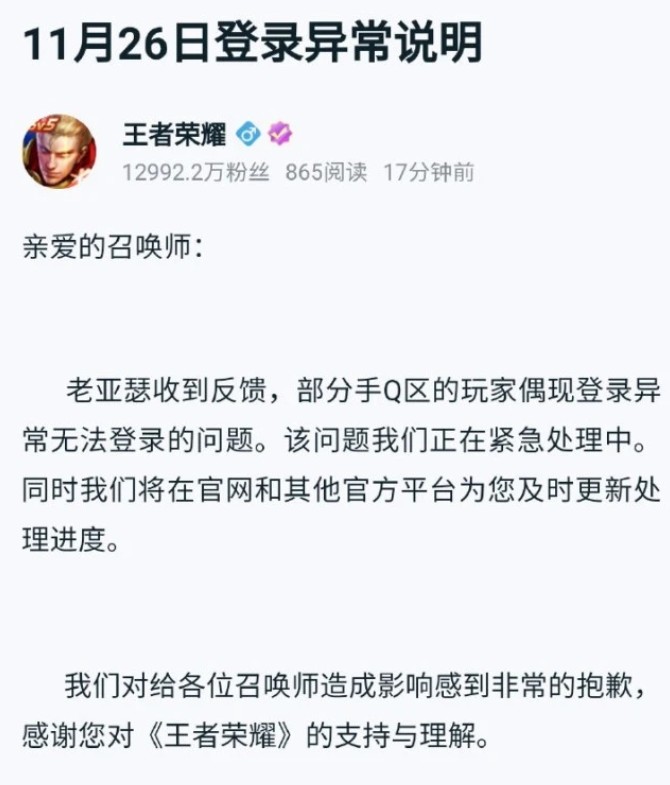Open the 王者荣耀 author avatar
Image resolution: width=670 pixels, height=785 pixels.
(59, 152)
